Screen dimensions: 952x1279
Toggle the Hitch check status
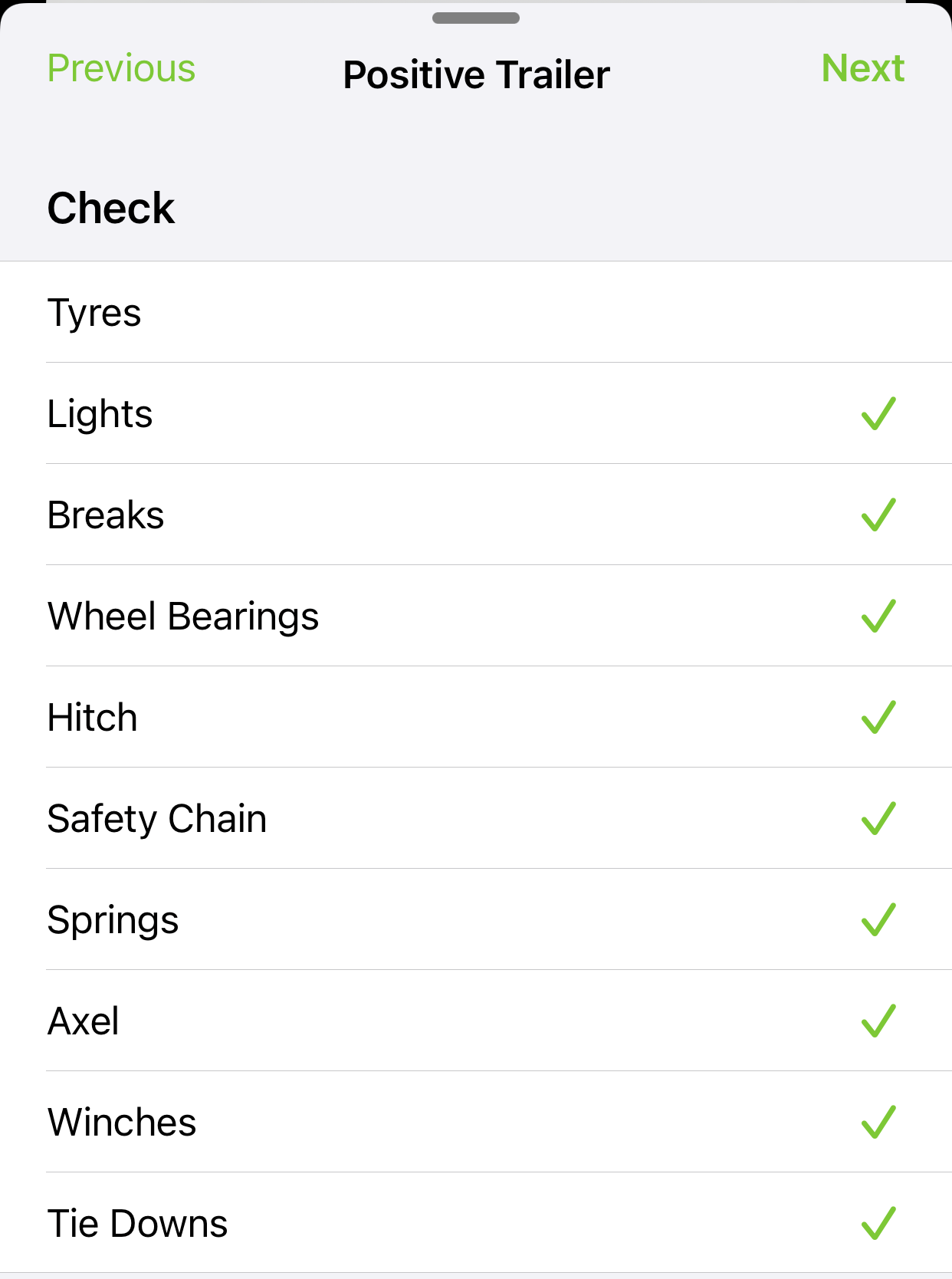(x=878, y=717)
